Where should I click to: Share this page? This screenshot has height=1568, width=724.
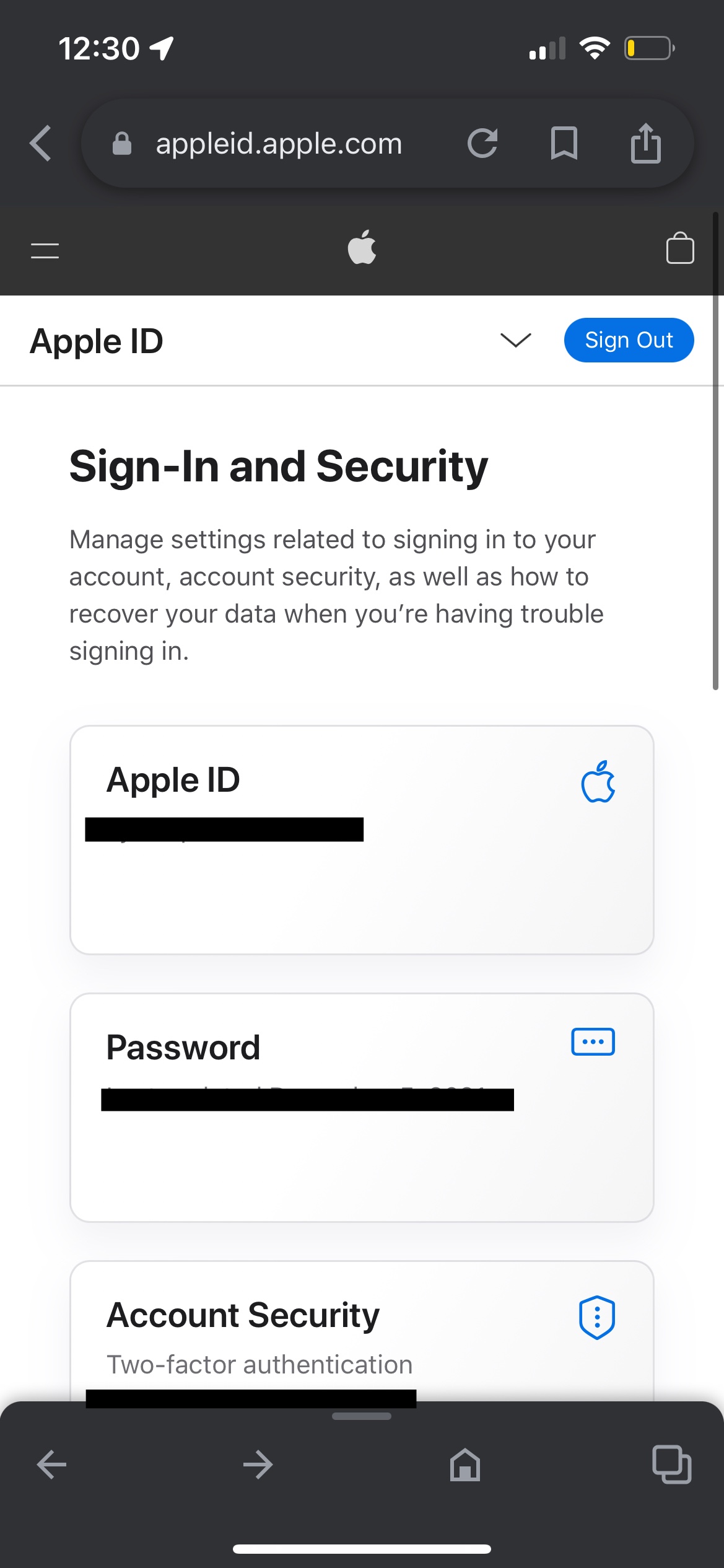[646, 143]
